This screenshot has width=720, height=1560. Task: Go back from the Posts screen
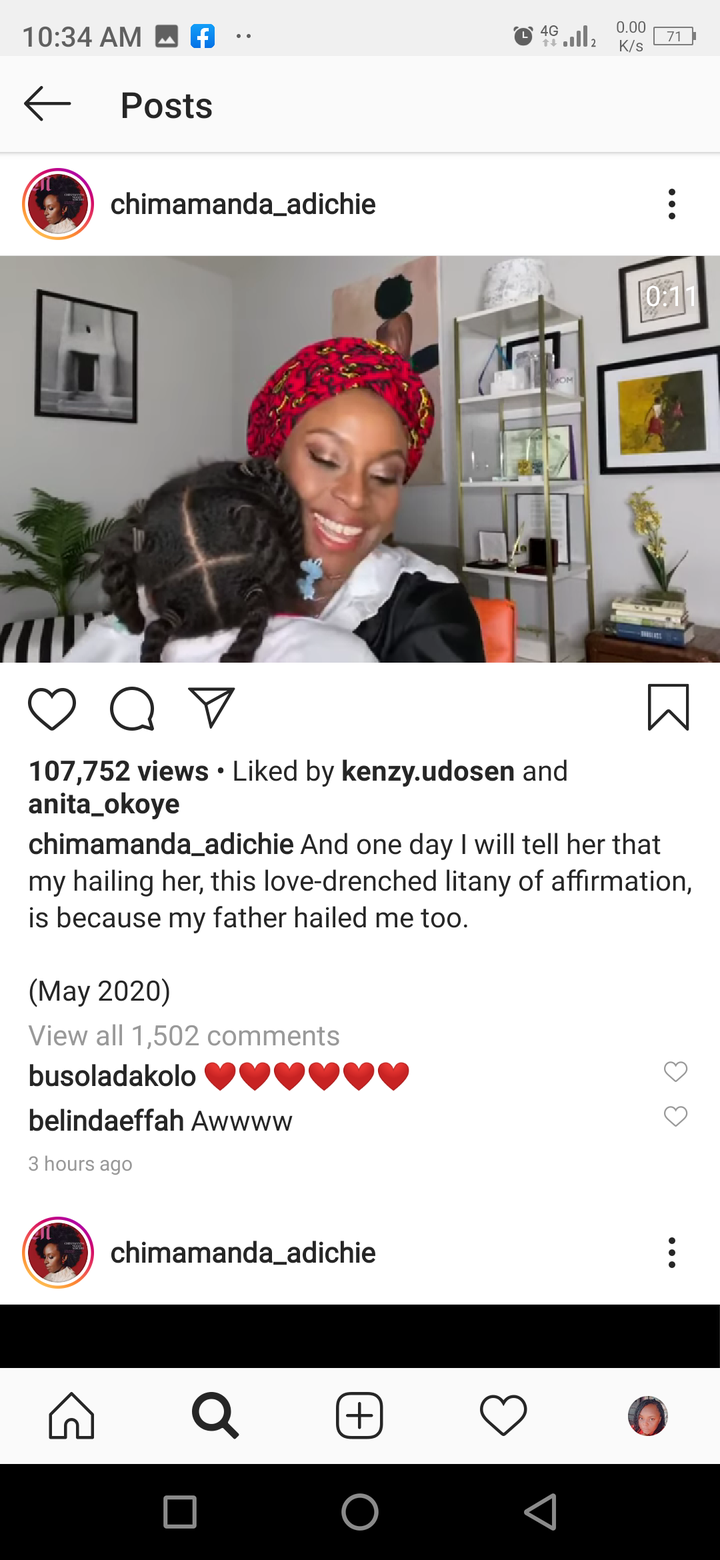coord(47,104)
